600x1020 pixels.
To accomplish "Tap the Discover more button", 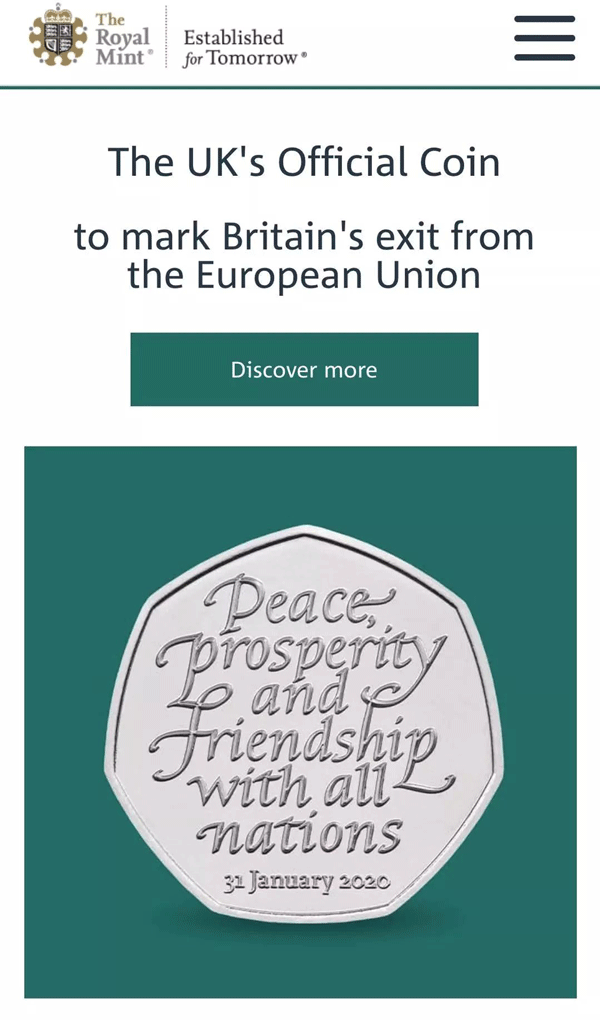I will 304,370.
